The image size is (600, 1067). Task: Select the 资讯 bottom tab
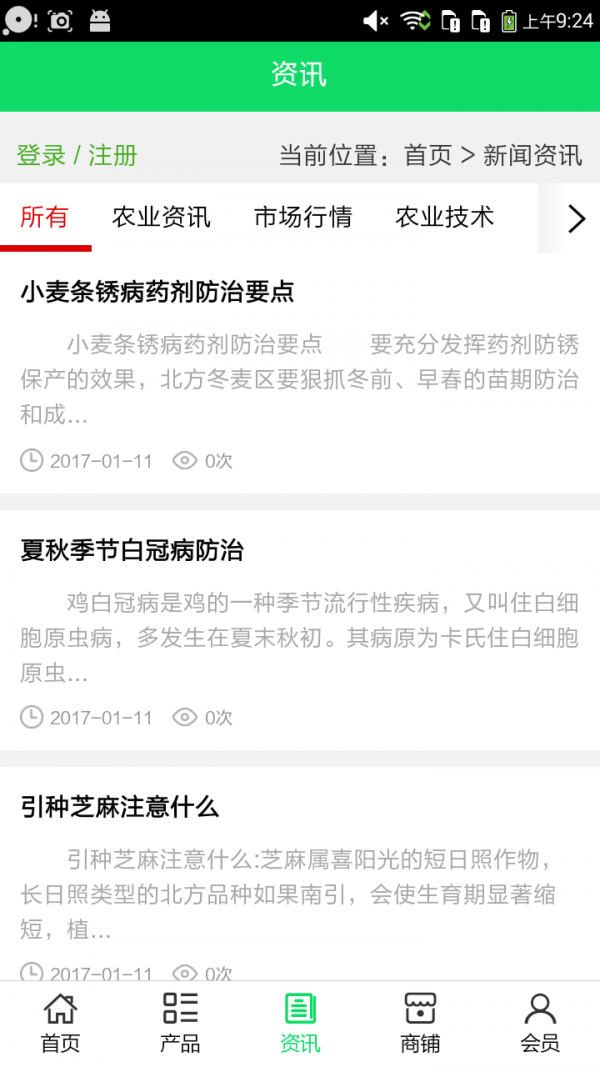coord(300,1023)
